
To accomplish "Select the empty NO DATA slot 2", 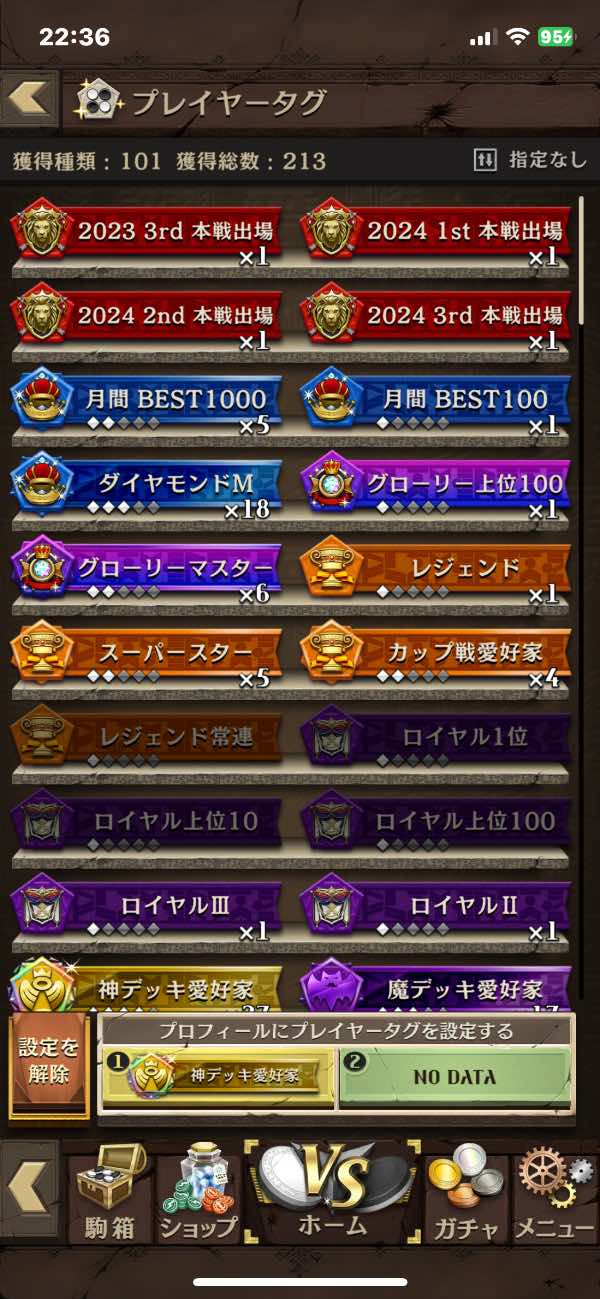I will coord(455,1078).
